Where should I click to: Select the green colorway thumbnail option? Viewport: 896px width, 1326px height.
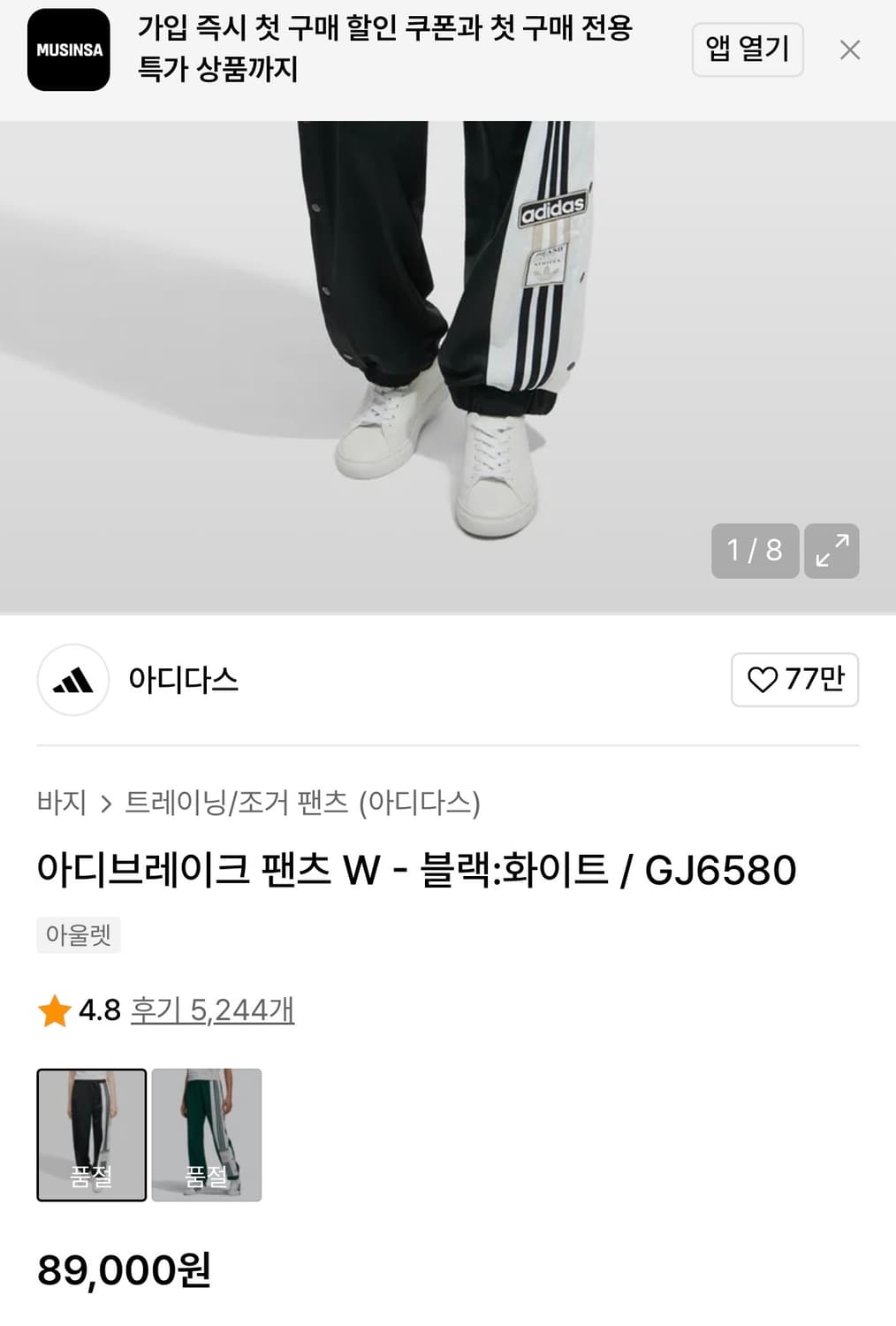click(x=207, y=1136)
